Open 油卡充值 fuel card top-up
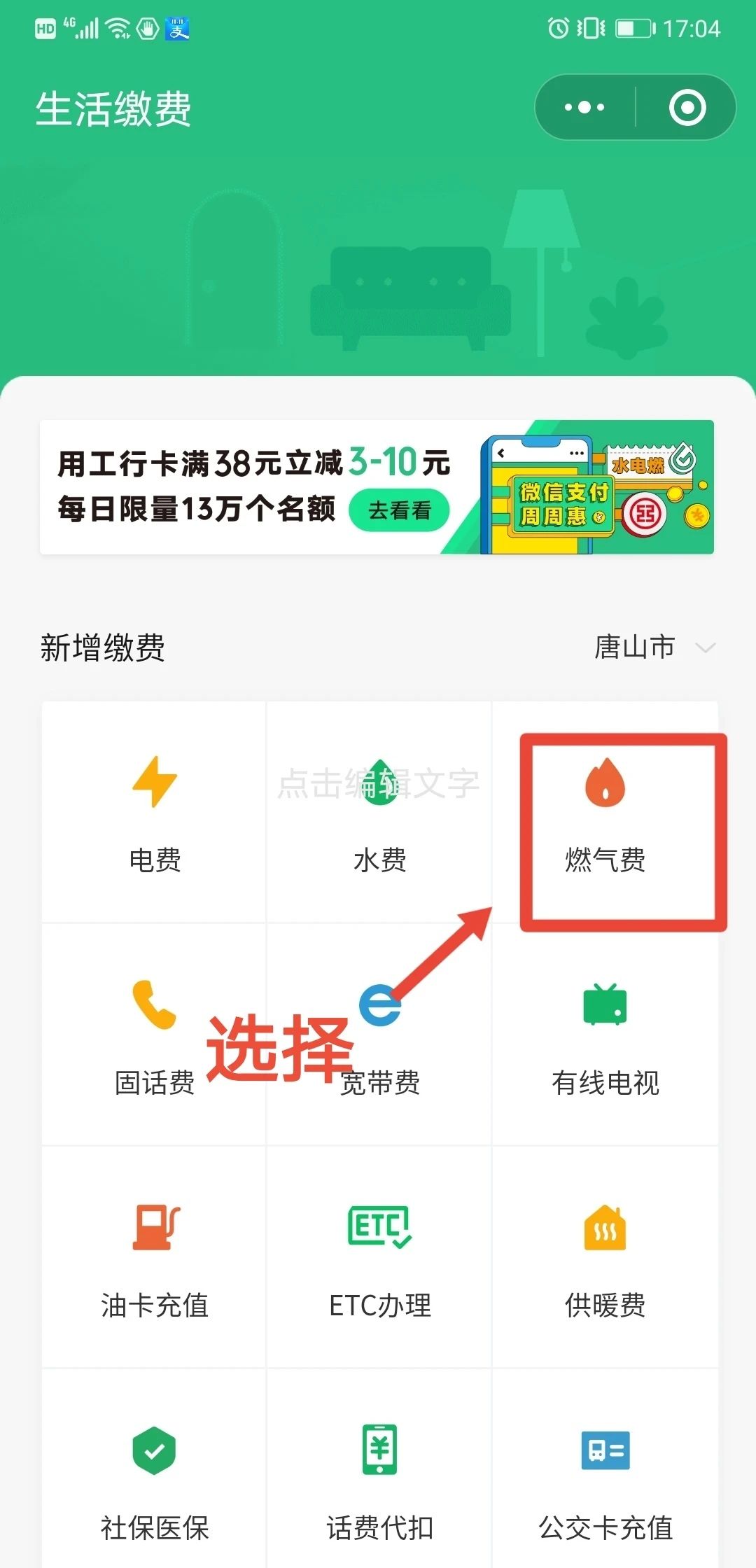756x1568 pixels. tap(154, 1256)
